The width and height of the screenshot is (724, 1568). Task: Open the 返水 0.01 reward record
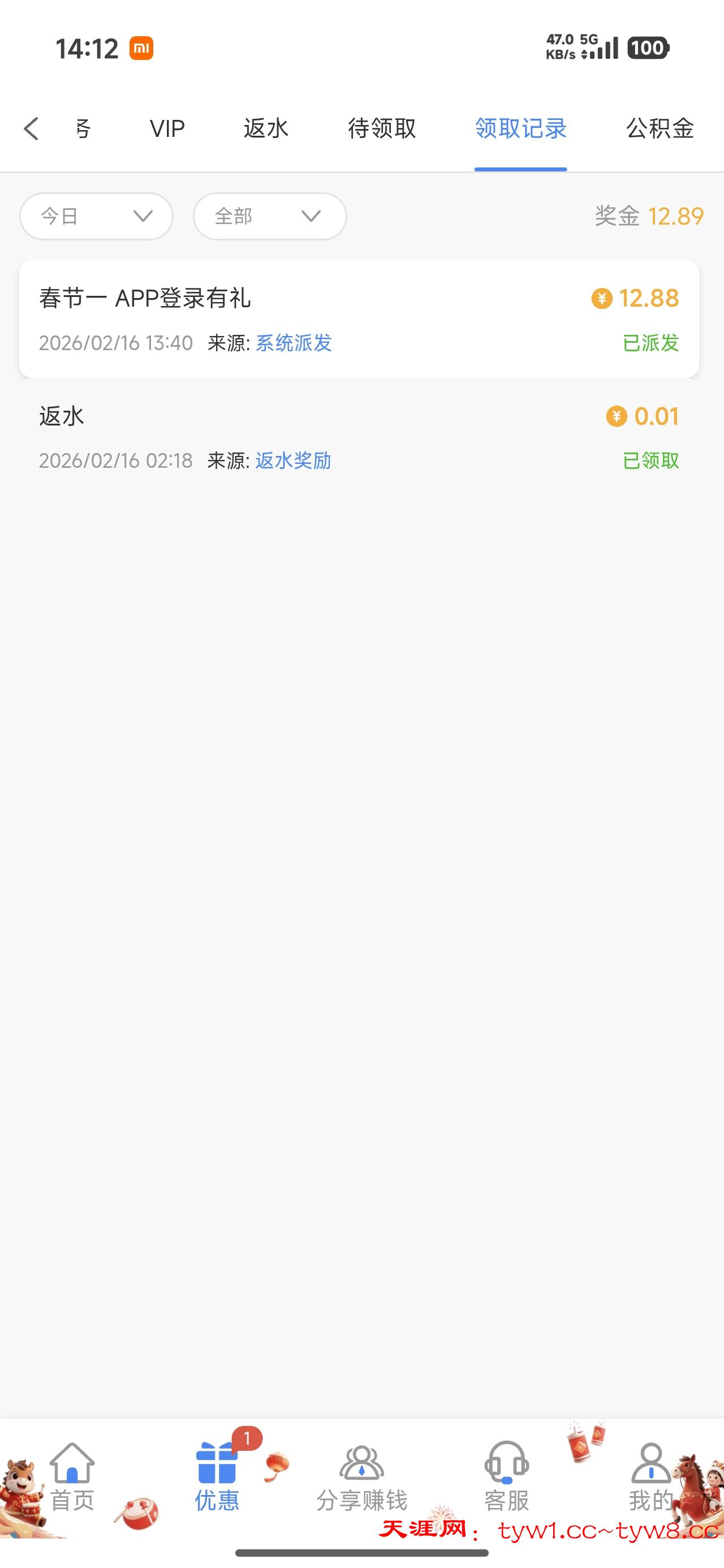[x=359, y=437]
